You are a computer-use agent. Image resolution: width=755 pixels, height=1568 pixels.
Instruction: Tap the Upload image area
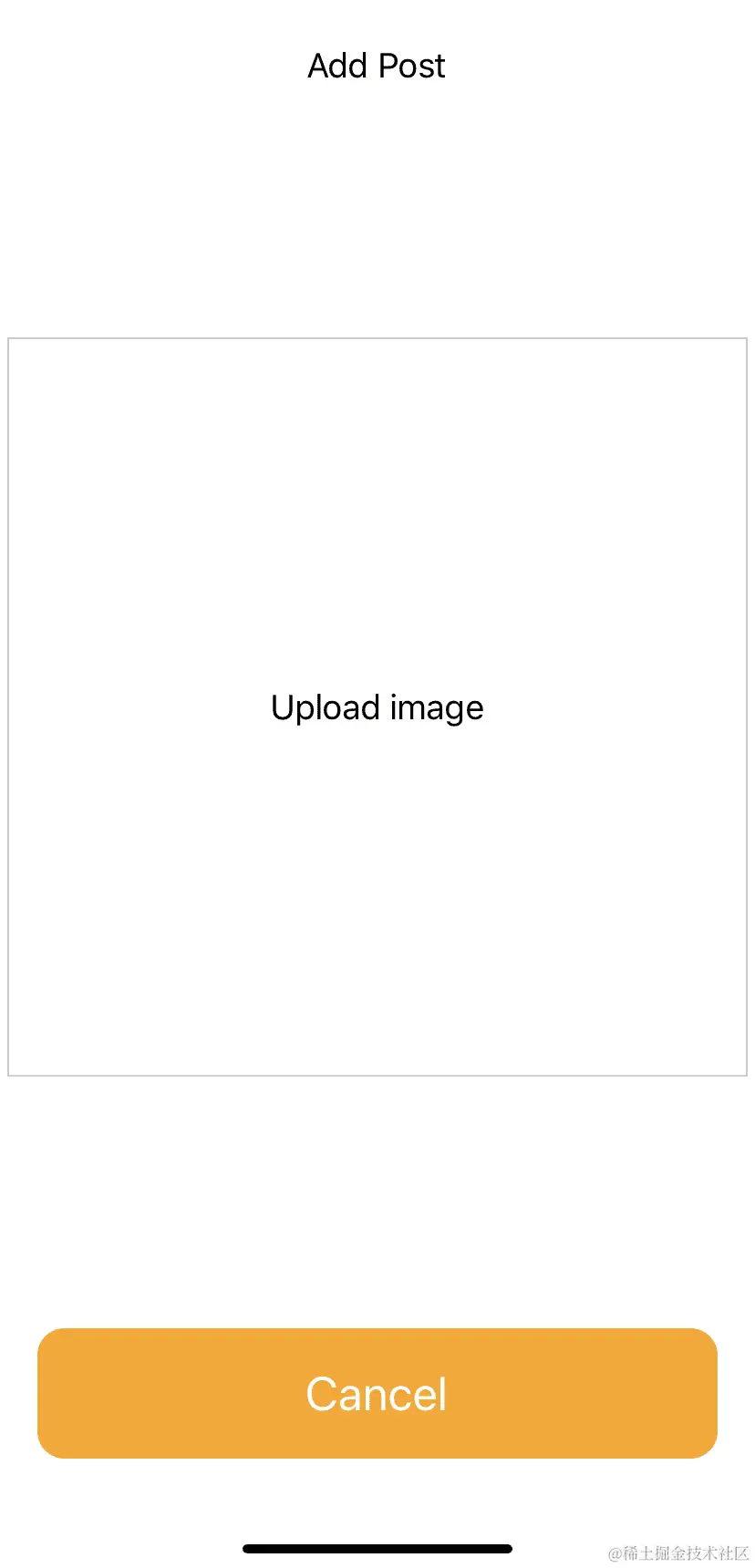tap(377, 707)
